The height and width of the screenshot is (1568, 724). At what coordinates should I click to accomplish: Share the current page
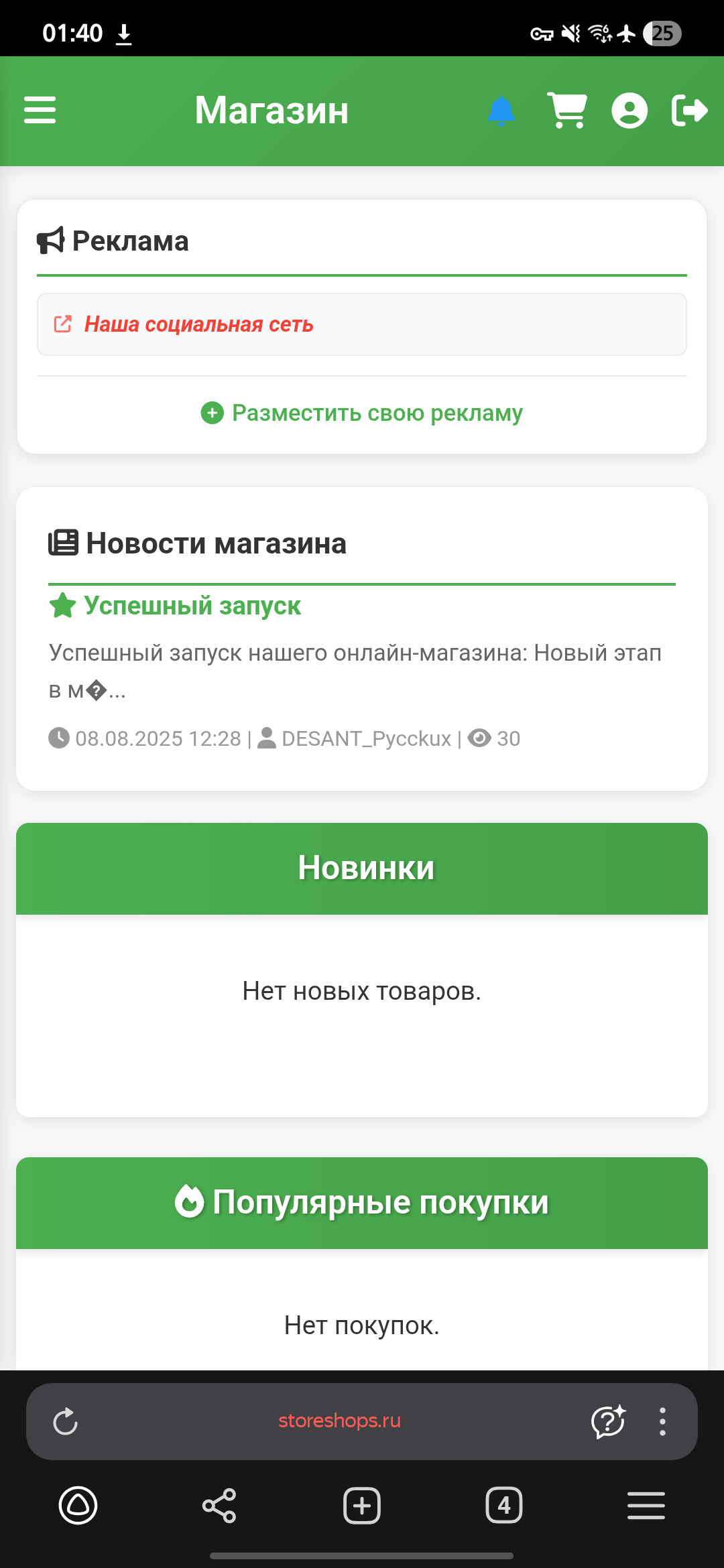point(219,1506)
